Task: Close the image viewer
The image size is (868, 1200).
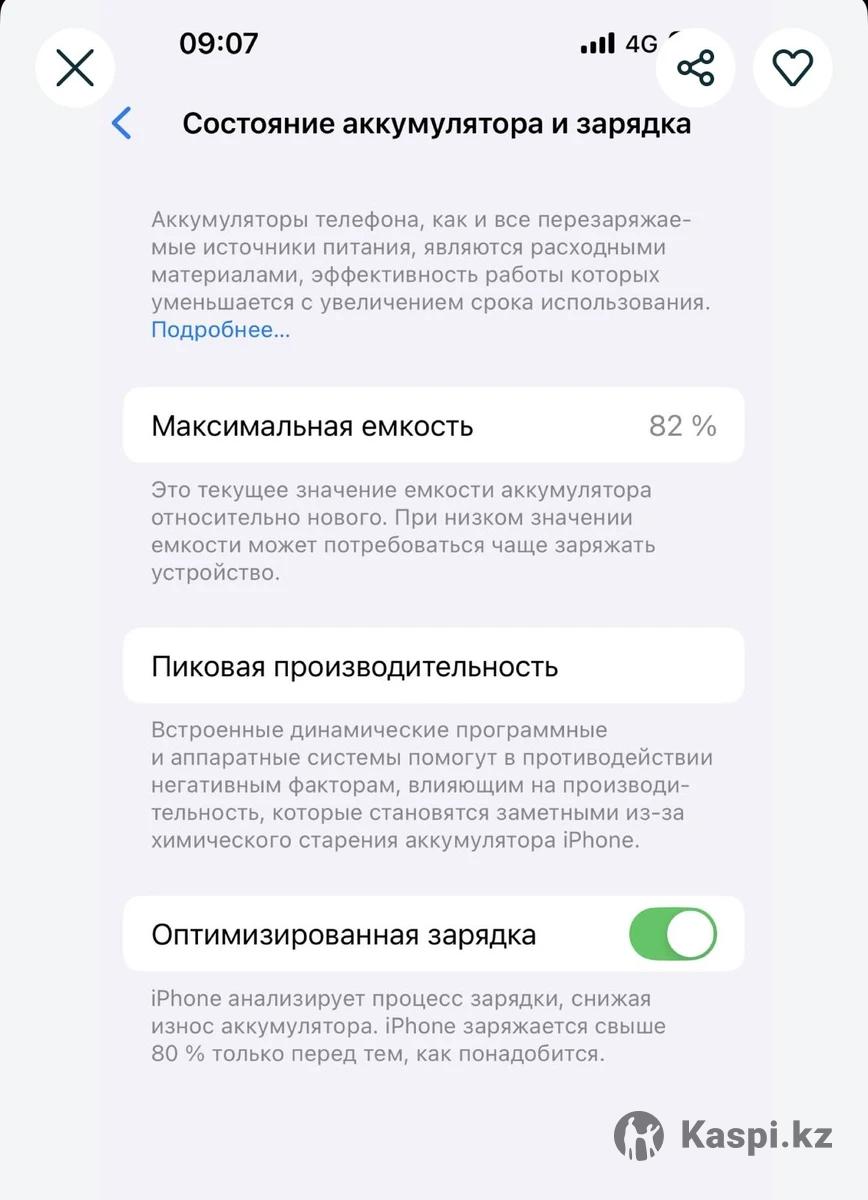Action: 75,68
